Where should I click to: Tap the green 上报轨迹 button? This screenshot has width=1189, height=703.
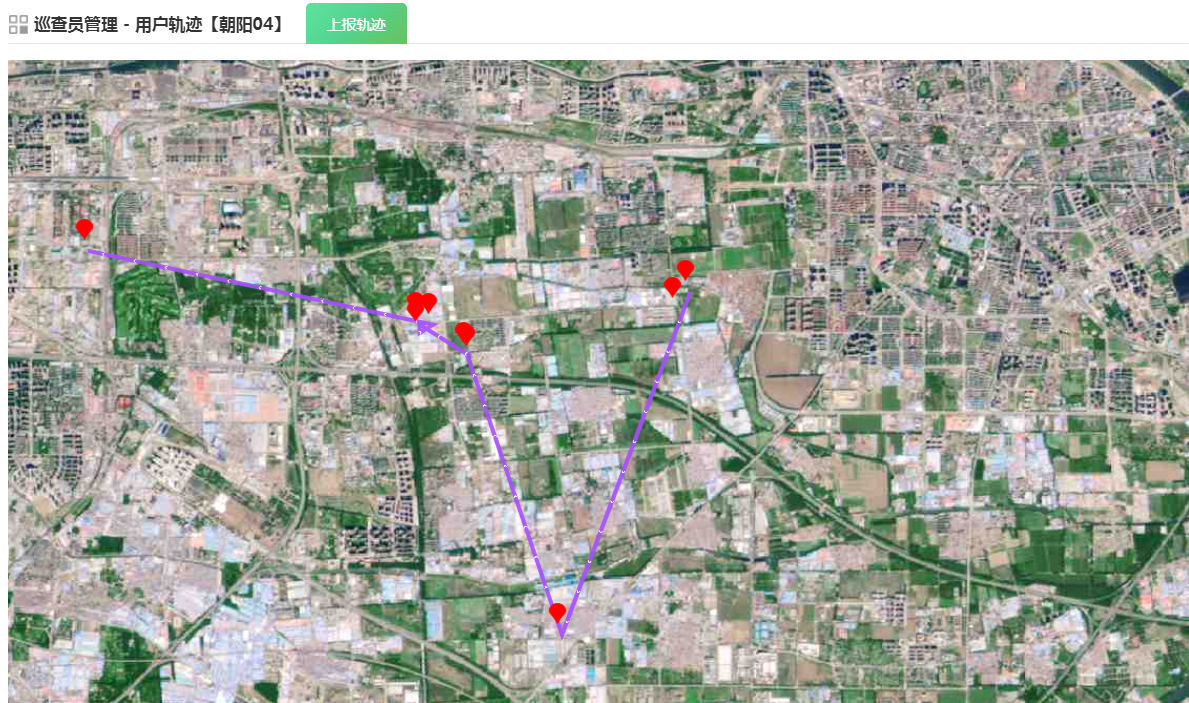356,24
